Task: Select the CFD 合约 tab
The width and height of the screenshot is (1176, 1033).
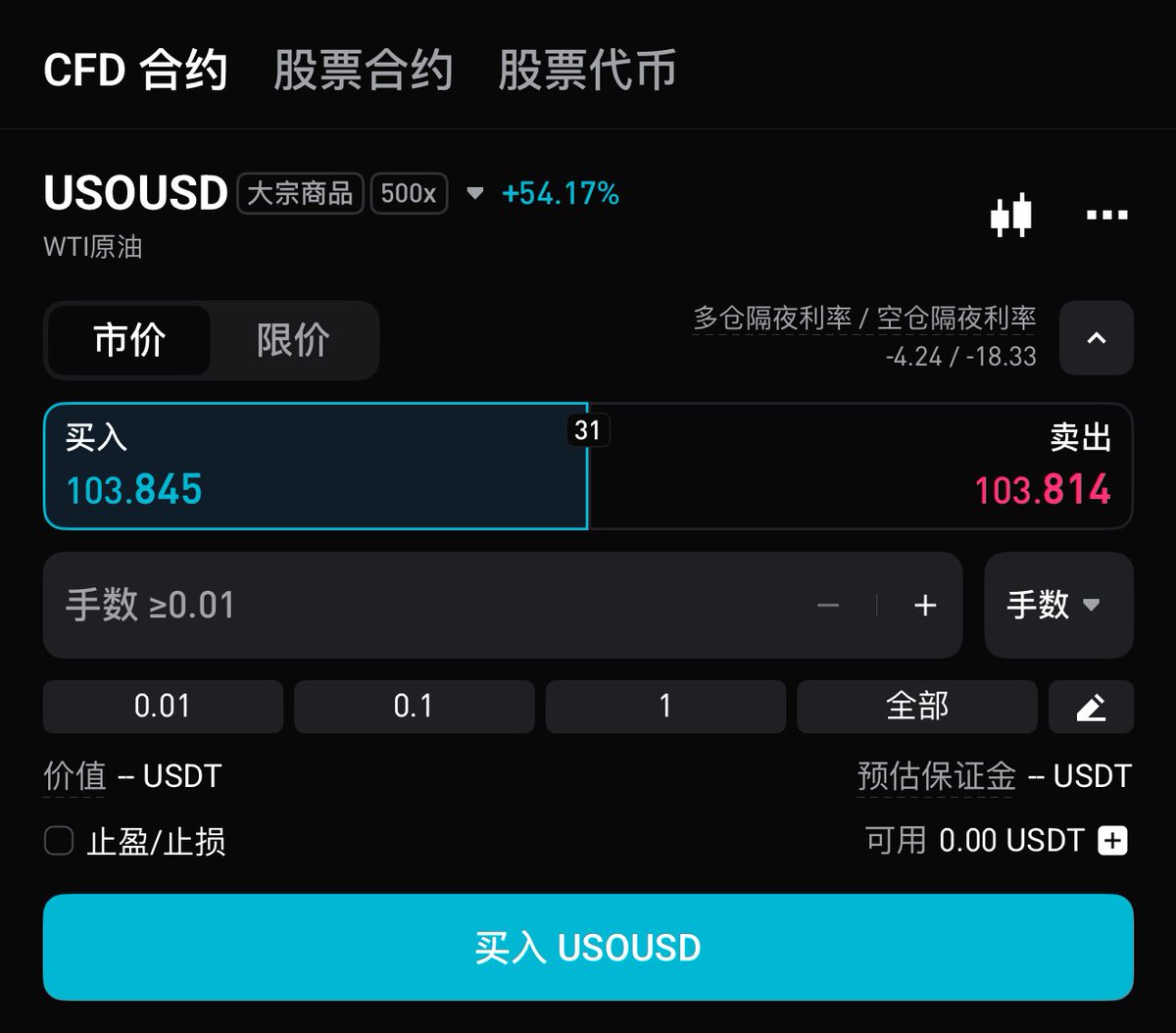Action: click(135, 71)
